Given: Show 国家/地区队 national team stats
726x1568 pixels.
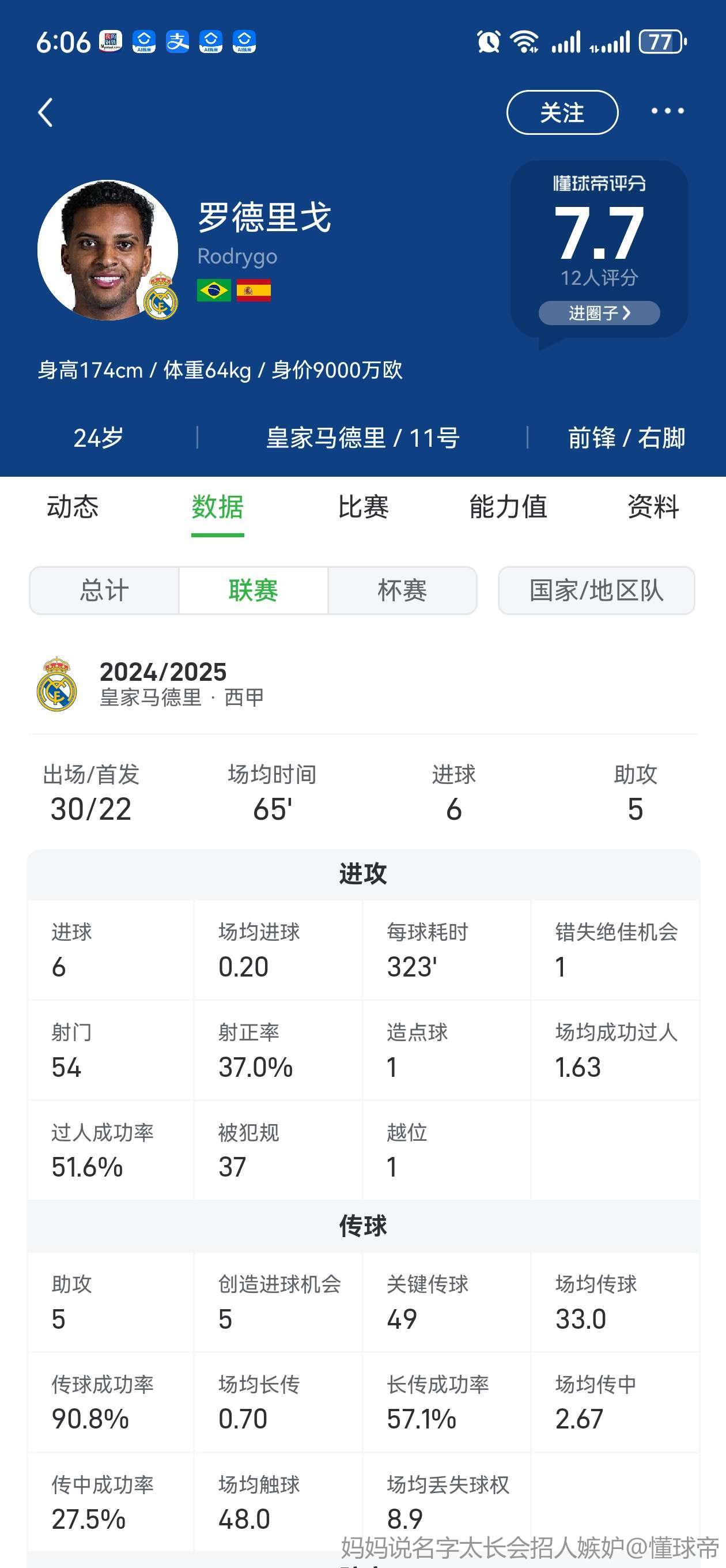Looking at the screenshot, I should 596,590.
